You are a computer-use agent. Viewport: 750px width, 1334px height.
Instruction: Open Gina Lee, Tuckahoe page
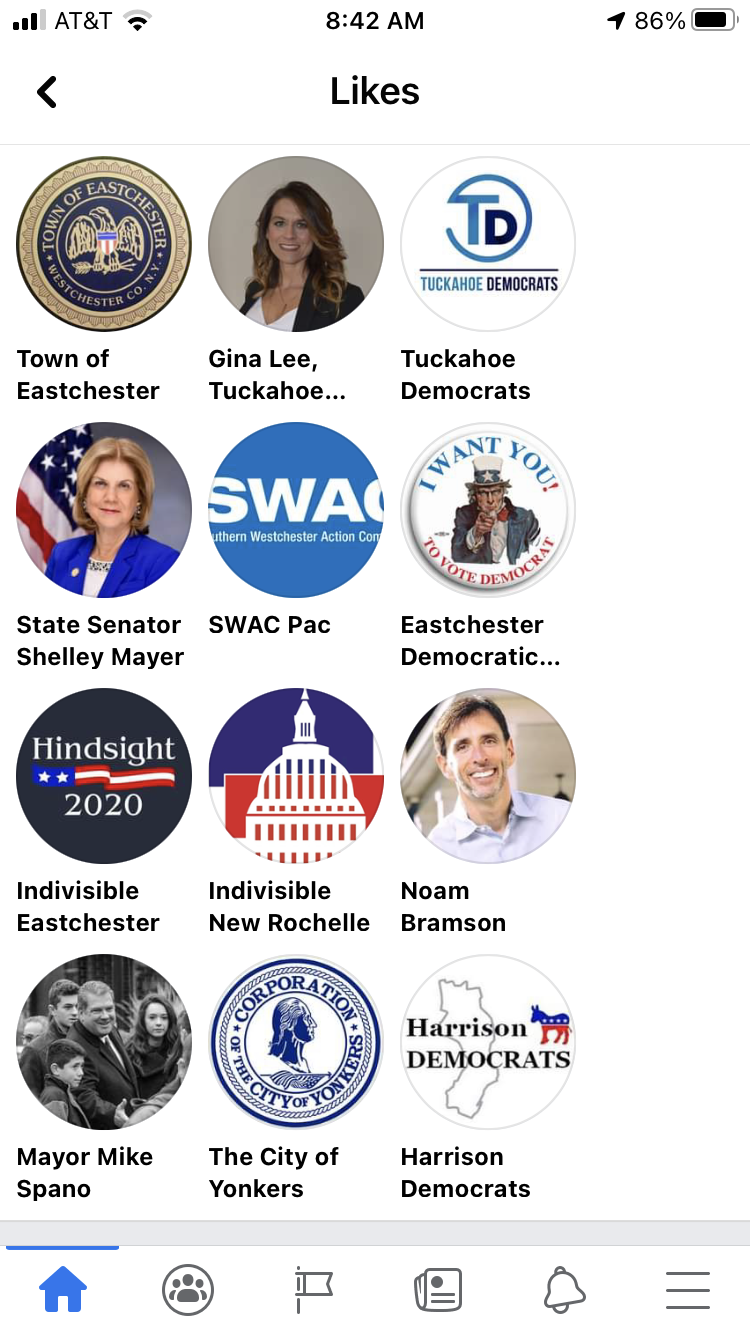point(295,244)
